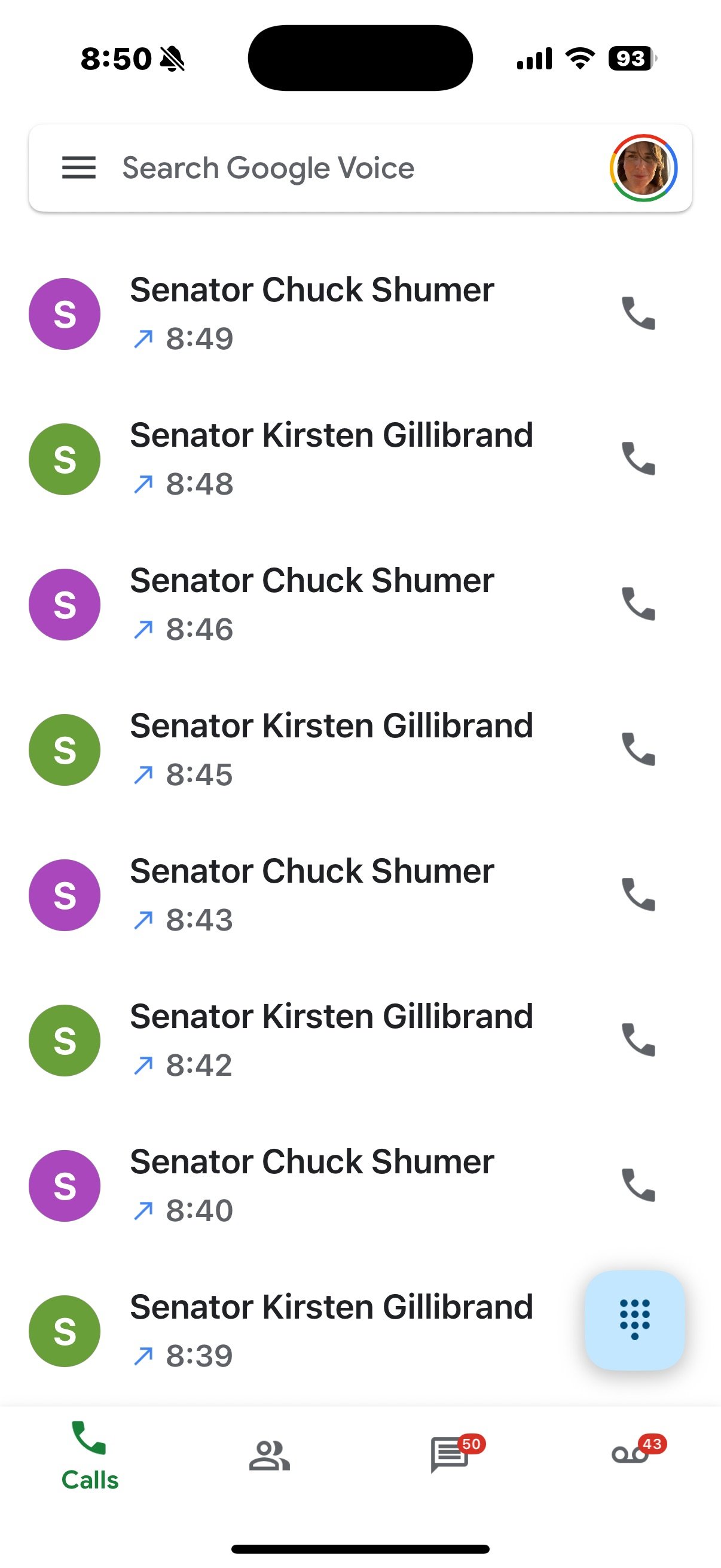This screenshot has width=721, height=1568.
Task: Call back from the 8:43 Shumer entry
Action: (x=638, y=894)
